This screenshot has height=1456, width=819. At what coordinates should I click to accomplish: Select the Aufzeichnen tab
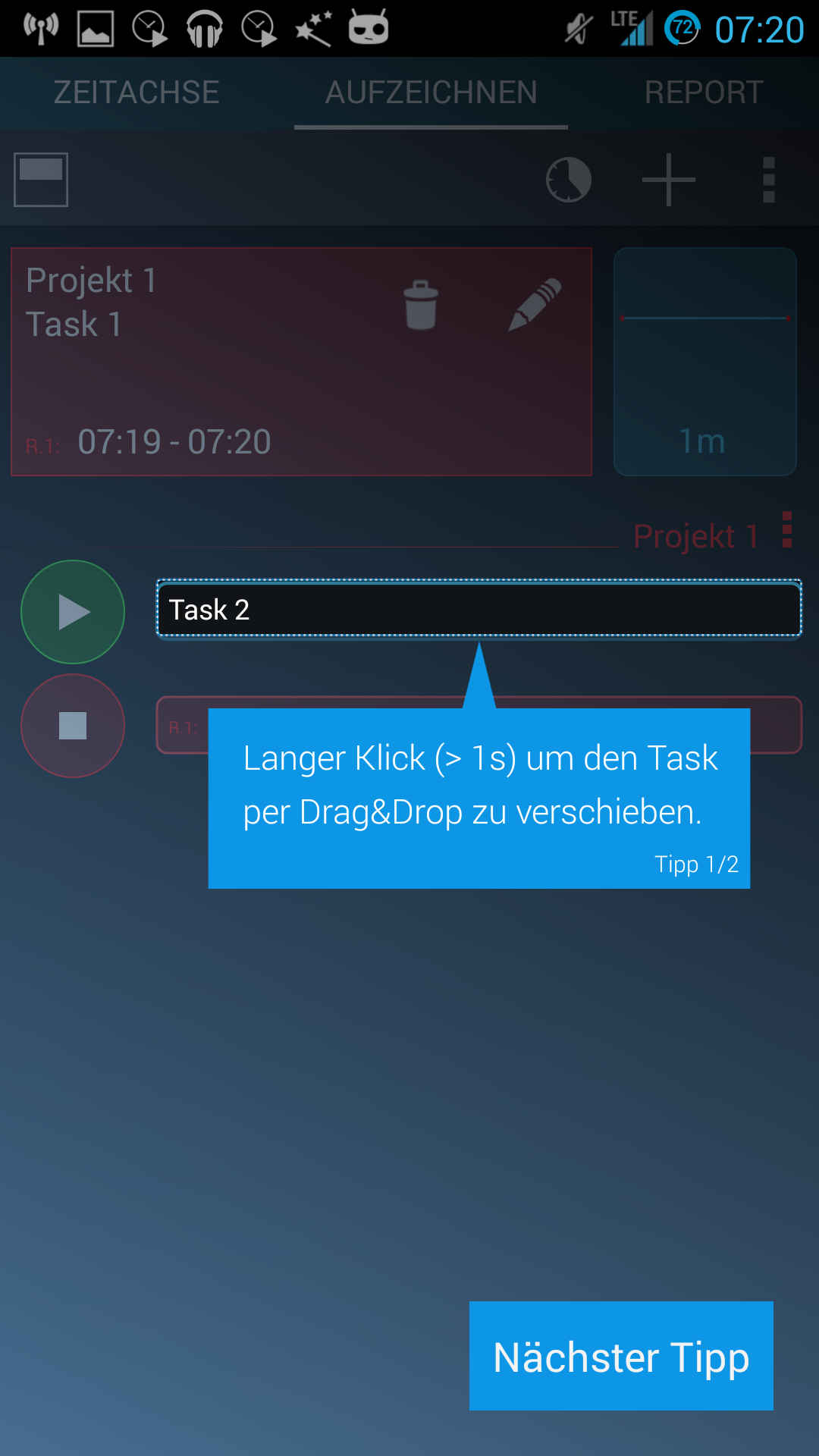click(x=431, y=93)
